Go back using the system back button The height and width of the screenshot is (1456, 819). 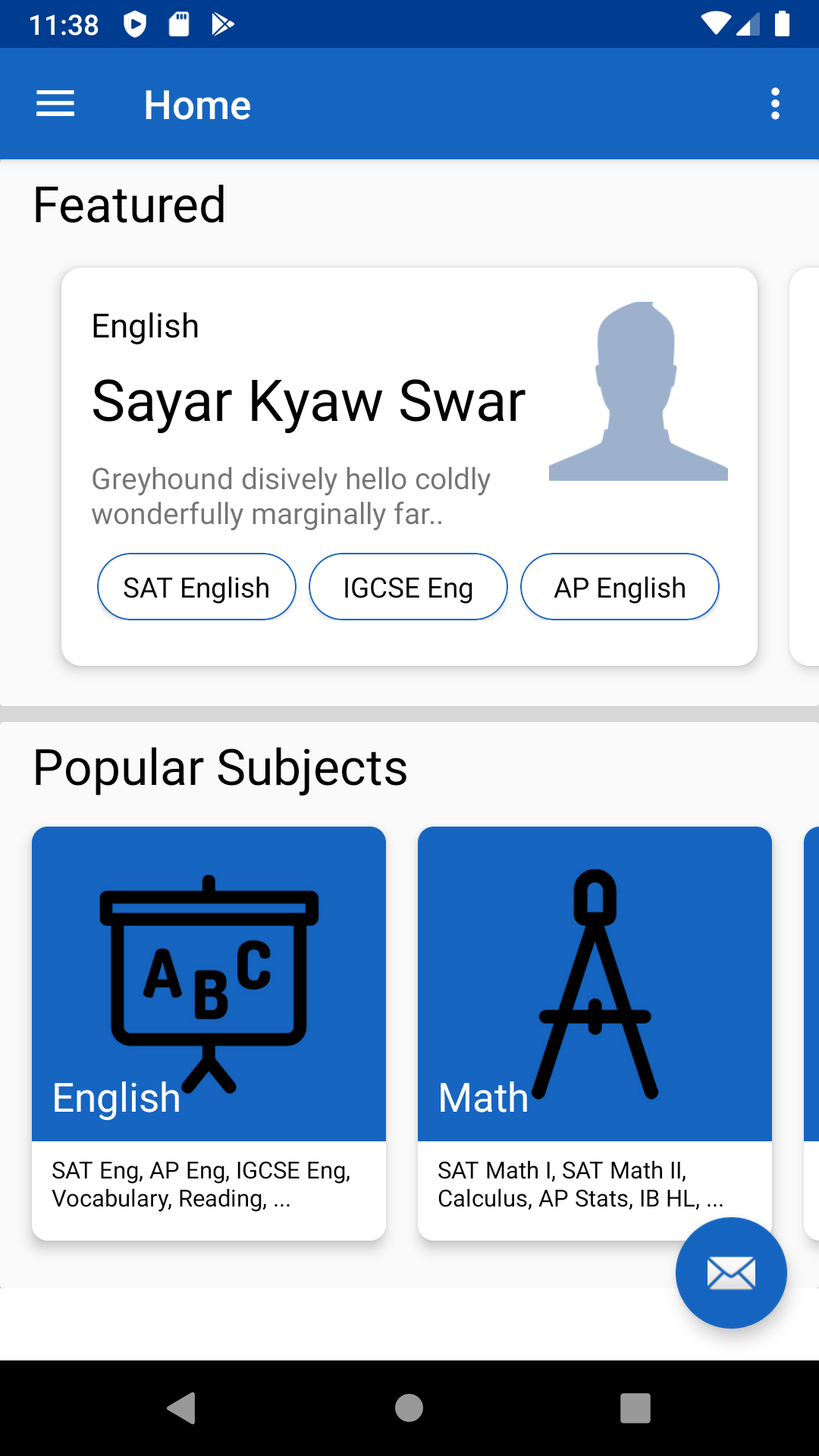coord(182,1408)
